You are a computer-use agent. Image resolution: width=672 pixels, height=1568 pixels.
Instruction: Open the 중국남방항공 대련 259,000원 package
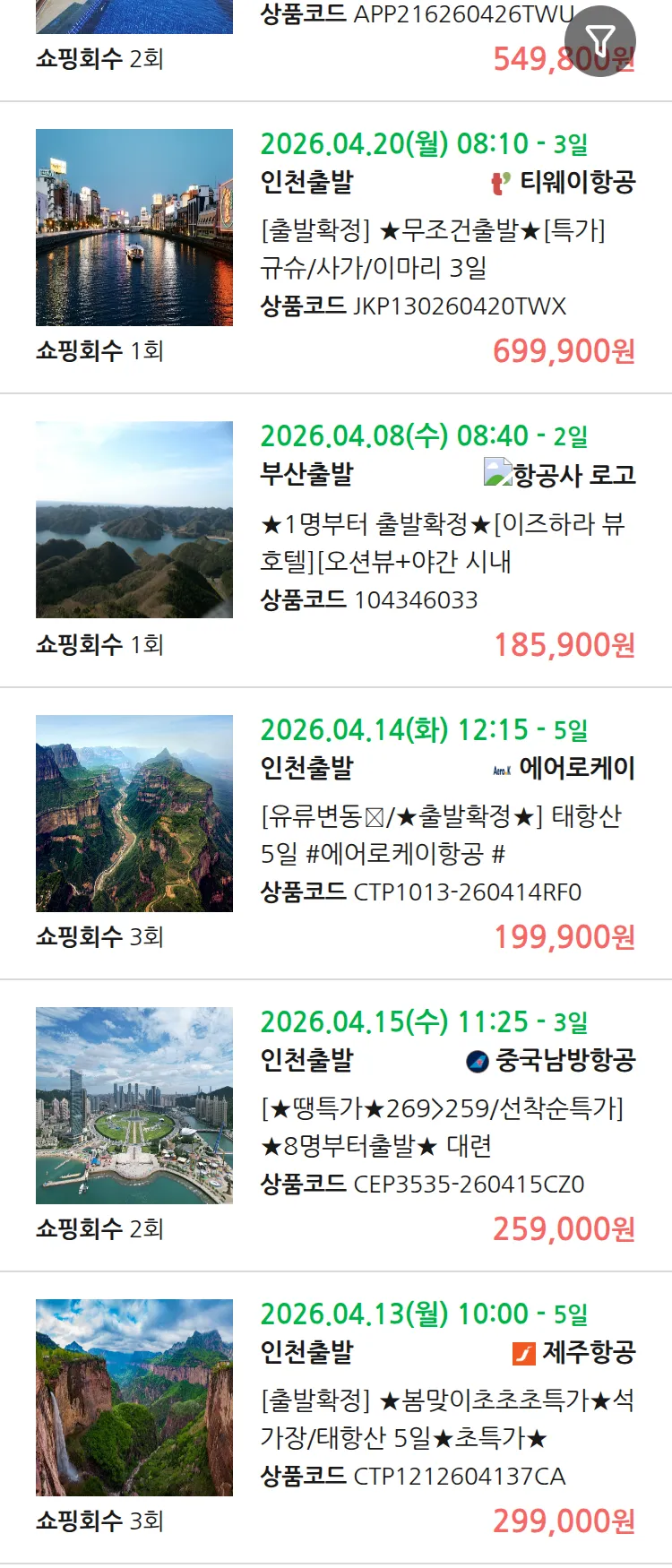441,1127
